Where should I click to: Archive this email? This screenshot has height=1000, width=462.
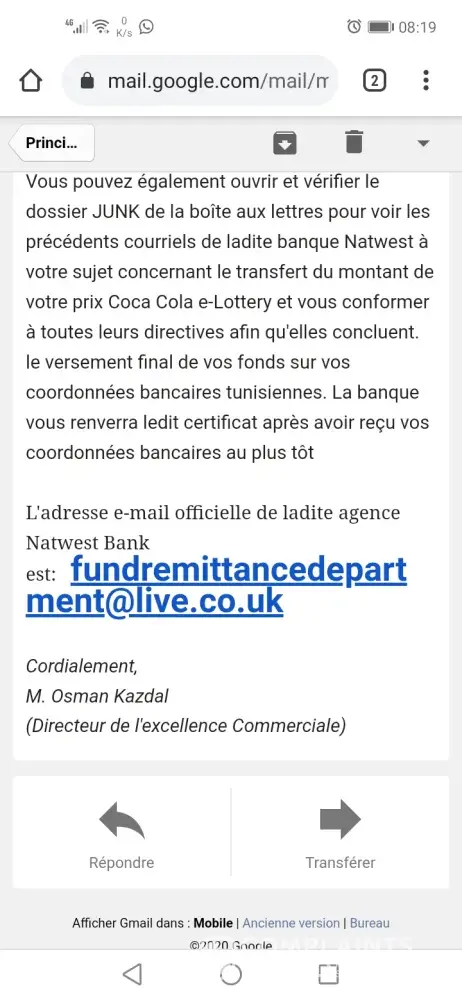tap(285, 142)
